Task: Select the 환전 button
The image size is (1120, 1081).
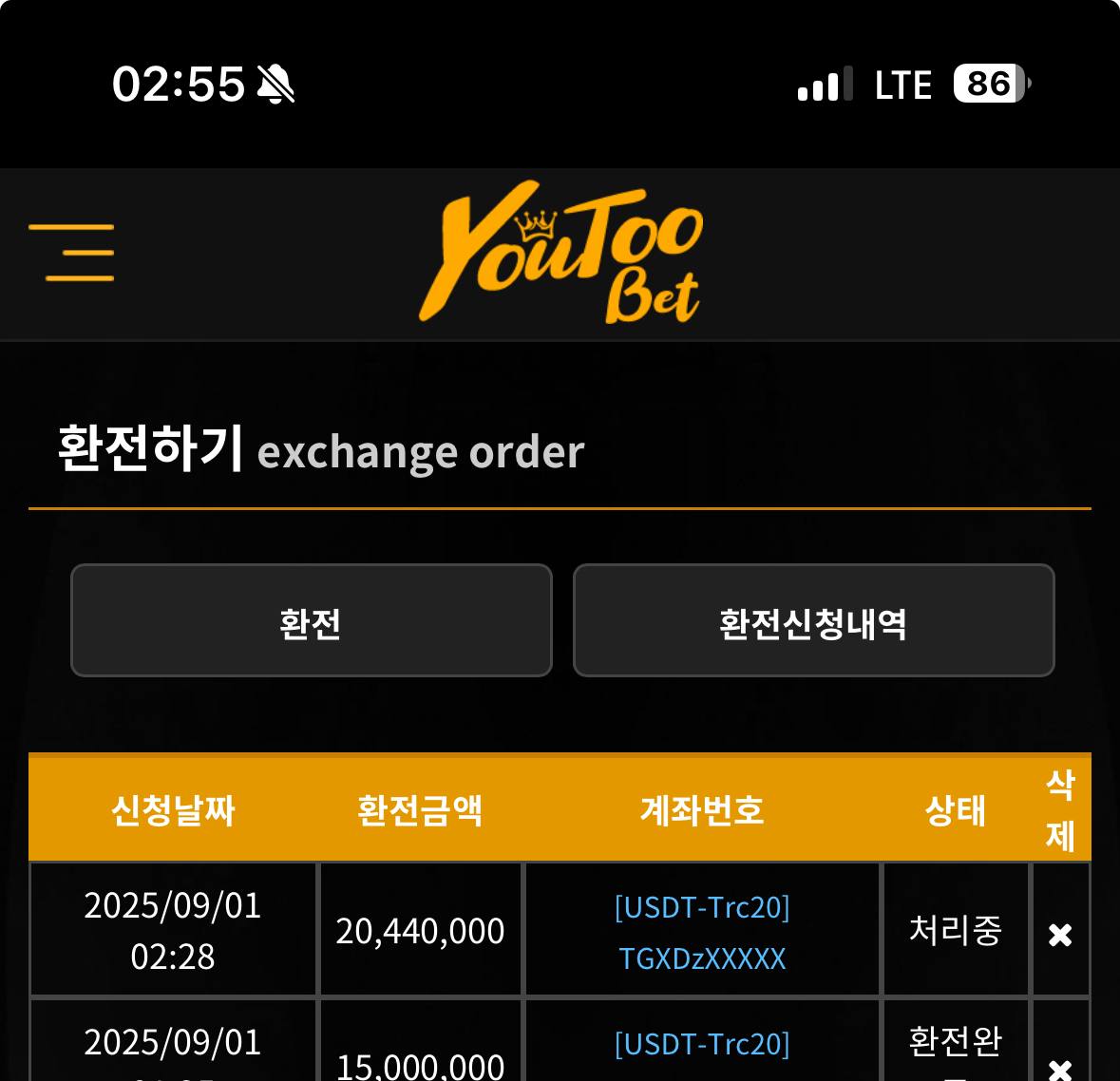Action: (x=311, y=621)
